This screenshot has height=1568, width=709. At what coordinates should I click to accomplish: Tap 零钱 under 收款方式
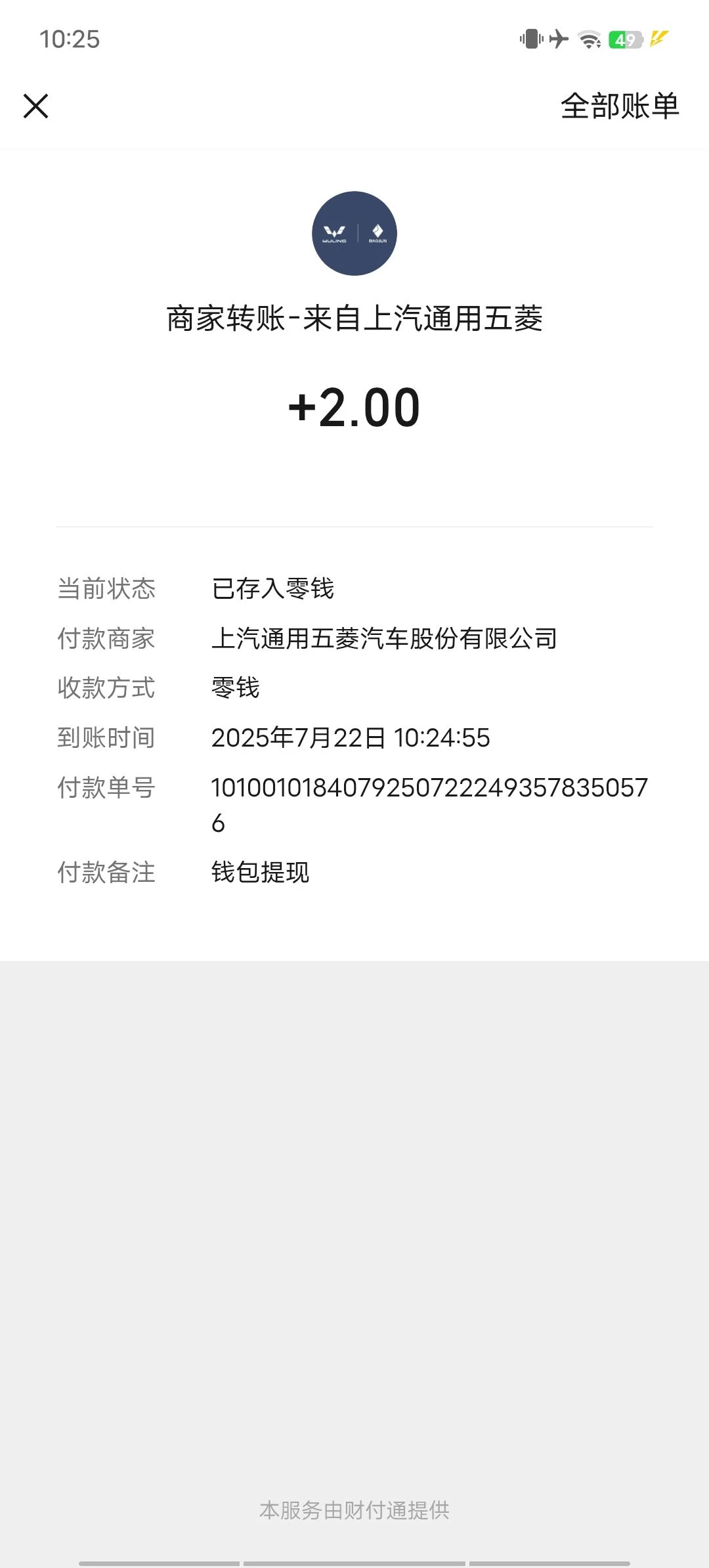(x=234, y=688)
